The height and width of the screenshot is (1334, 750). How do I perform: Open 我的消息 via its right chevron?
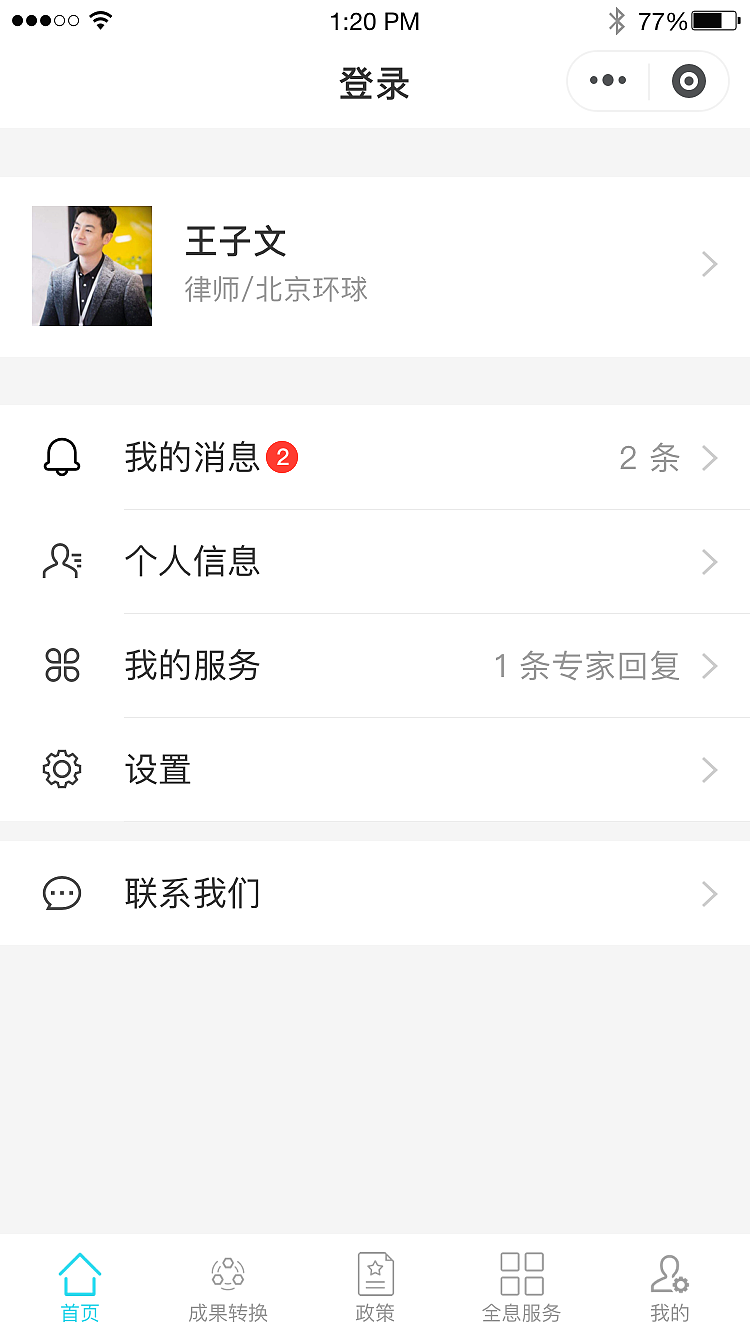(x=710, y=457)
